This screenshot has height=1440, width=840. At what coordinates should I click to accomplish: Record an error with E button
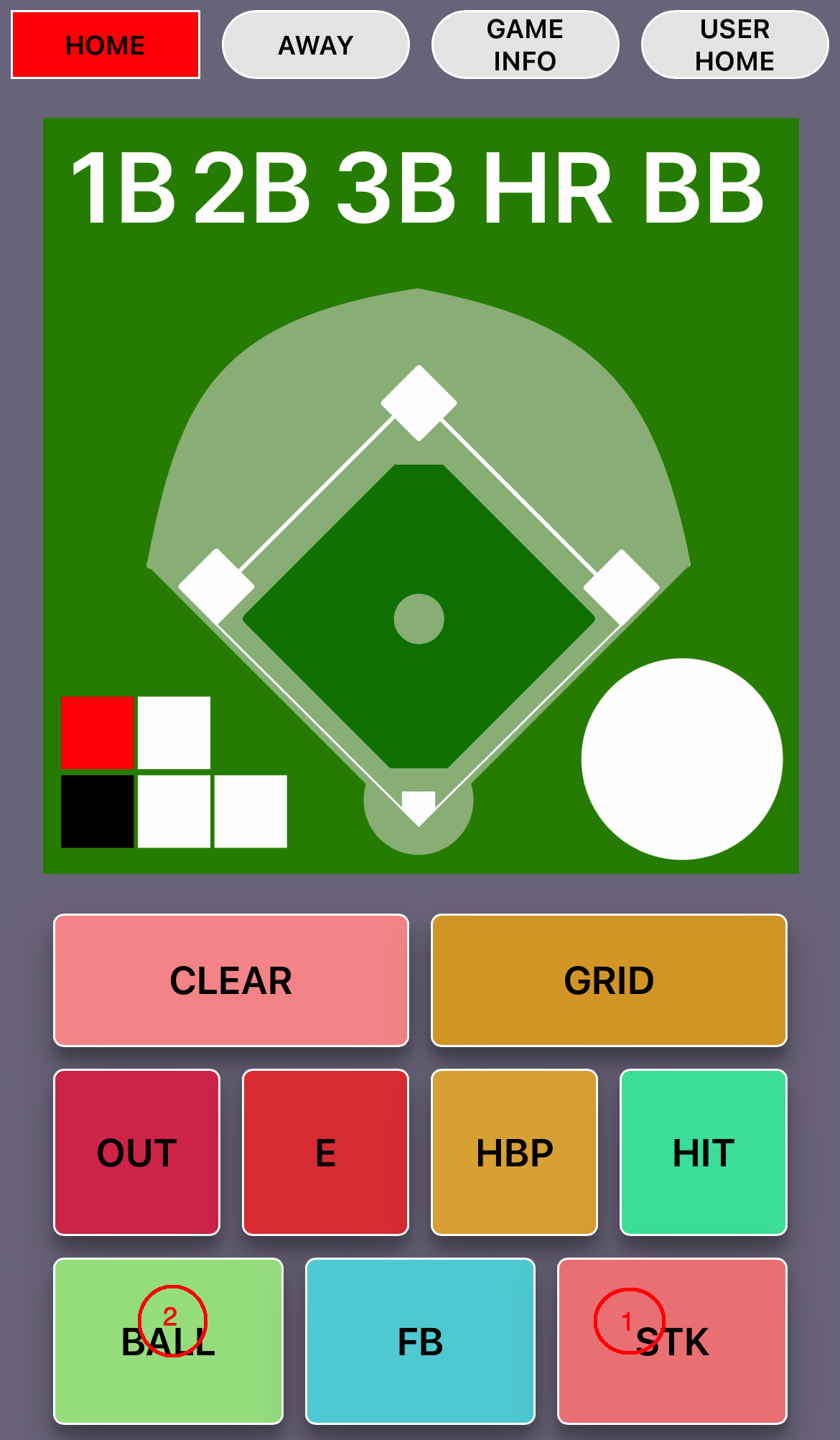coord(325,1153)
